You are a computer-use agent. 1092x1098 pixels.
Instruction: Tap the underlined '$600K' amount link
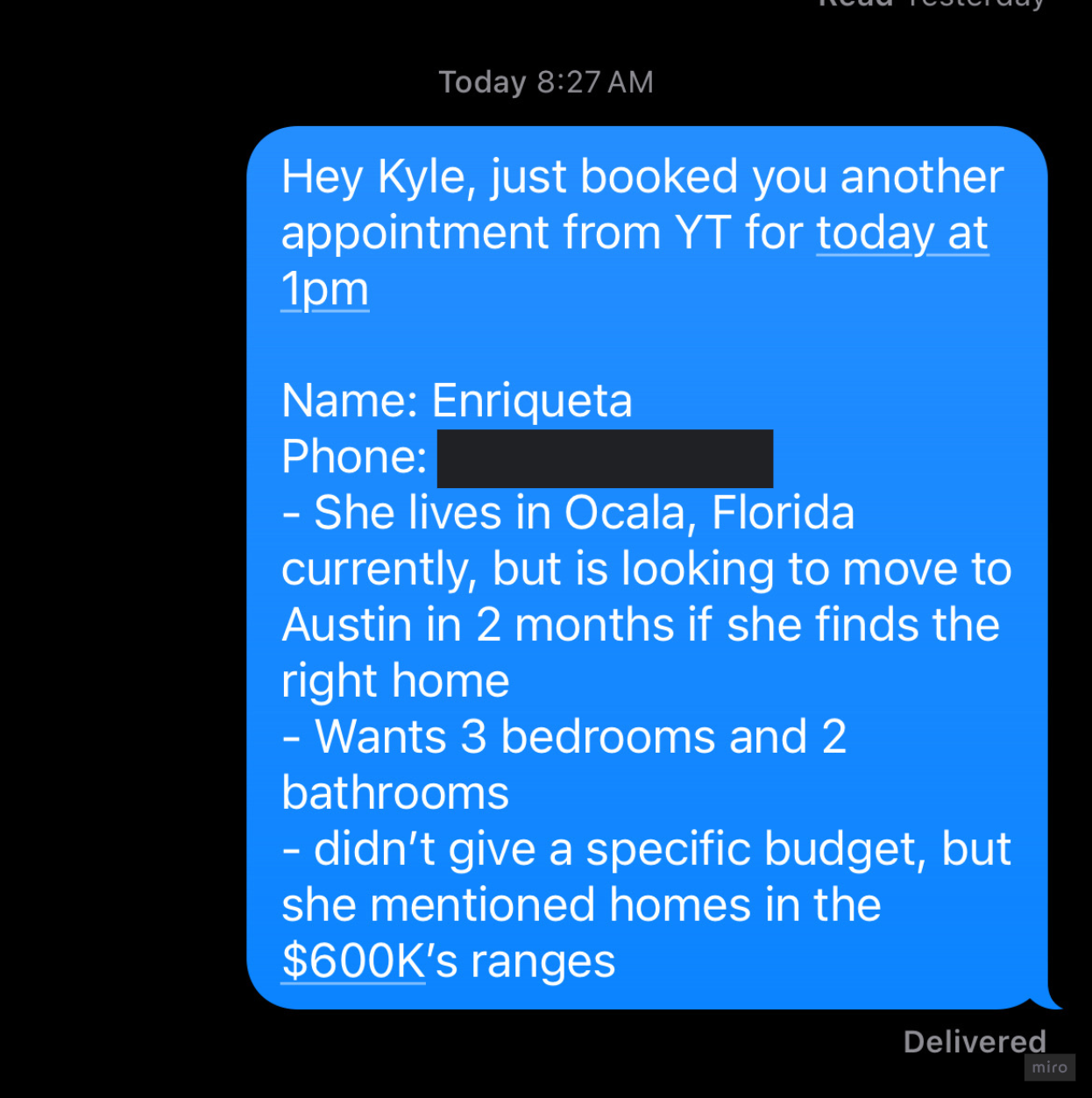tap(353, 961)
